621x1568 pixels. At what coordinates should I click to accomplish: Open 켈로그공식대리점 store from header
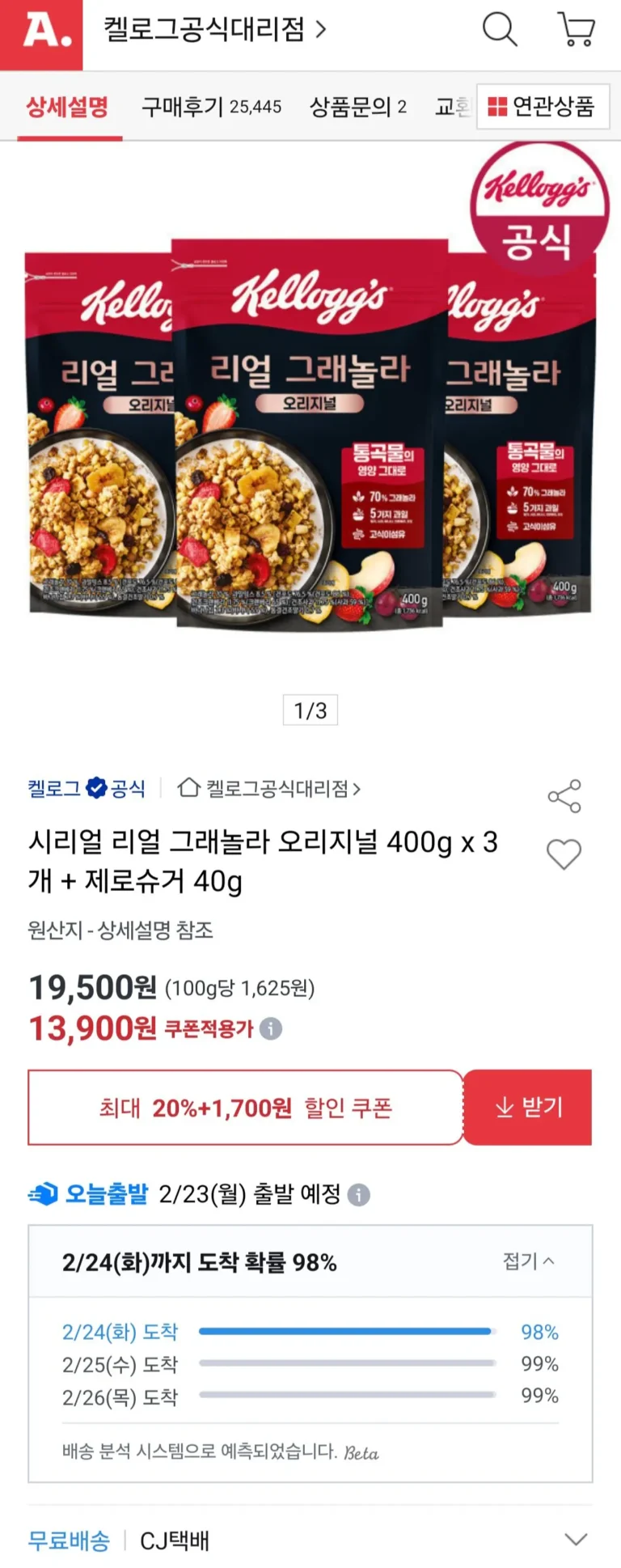(214, 30)
